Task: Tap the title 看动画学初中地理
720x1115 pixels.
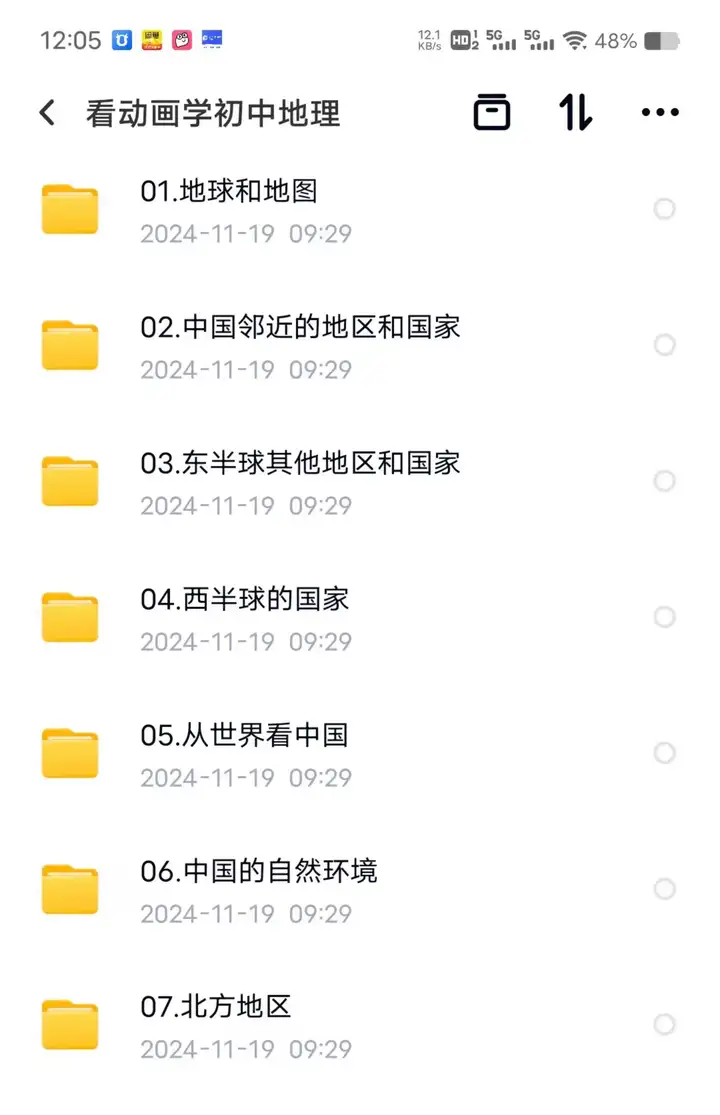Action: tap(212, 113)
